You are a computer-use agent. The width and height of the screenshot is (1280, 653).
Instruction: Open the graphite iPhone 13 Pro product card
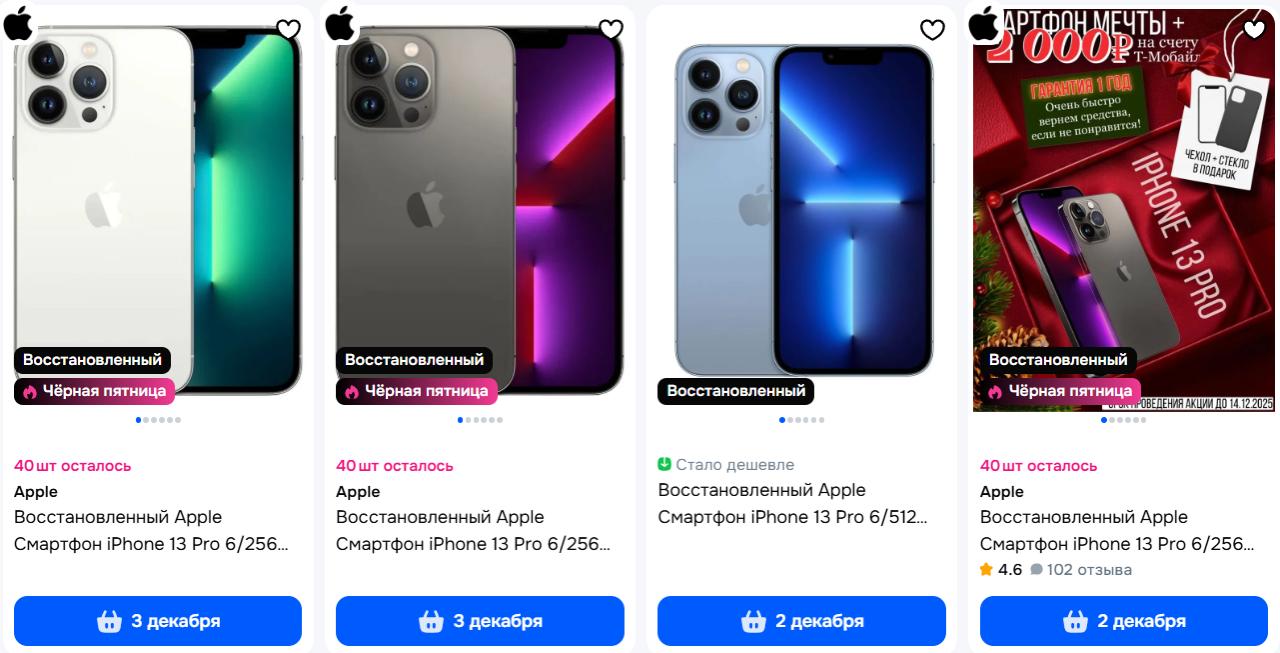tap(474, 531)
